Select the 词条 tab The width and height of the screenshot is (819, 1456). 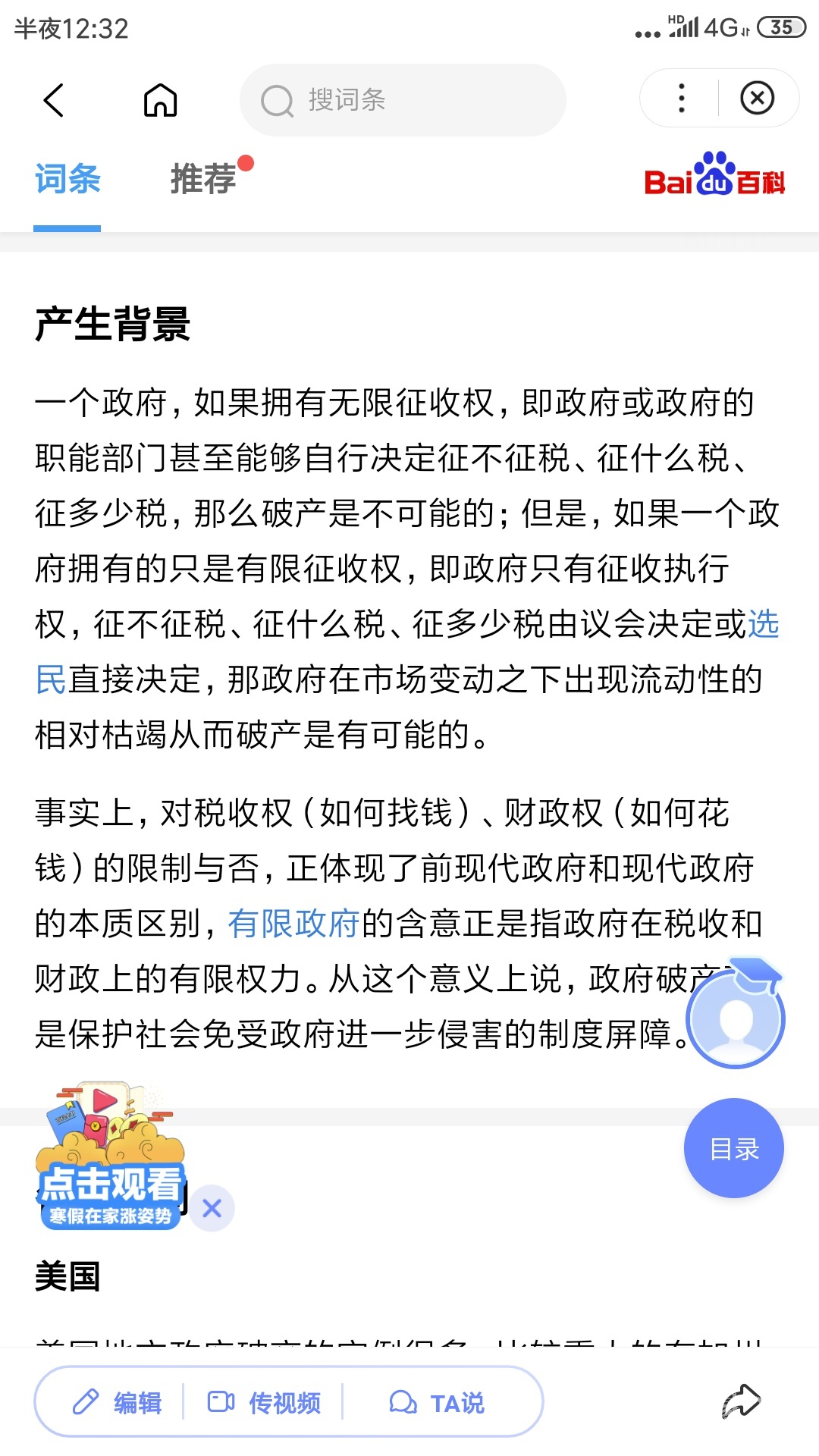tap(67, 180)
